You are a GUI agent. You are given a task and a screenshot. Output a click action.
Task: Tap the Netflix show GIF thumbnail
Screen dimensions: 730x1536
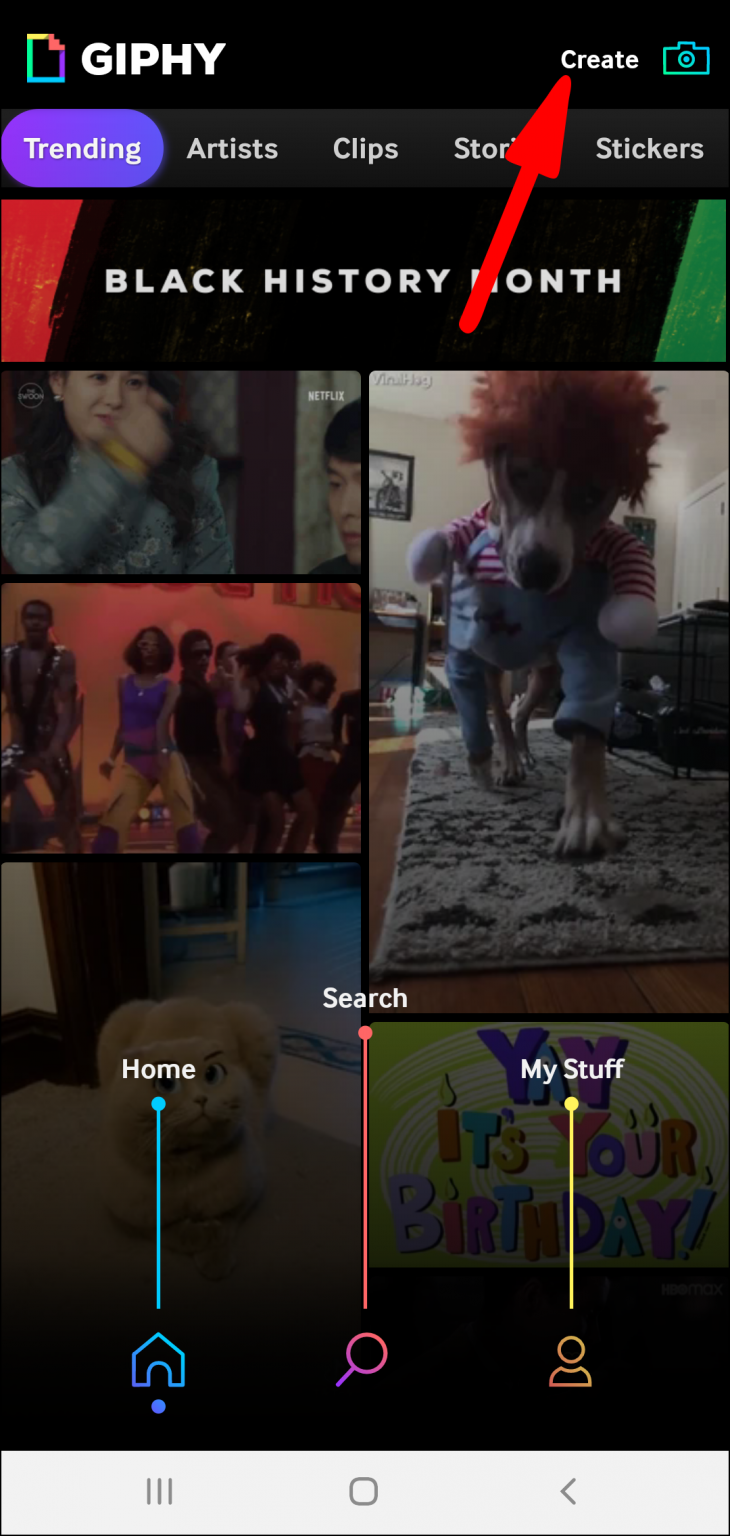(x=180, y=472)
